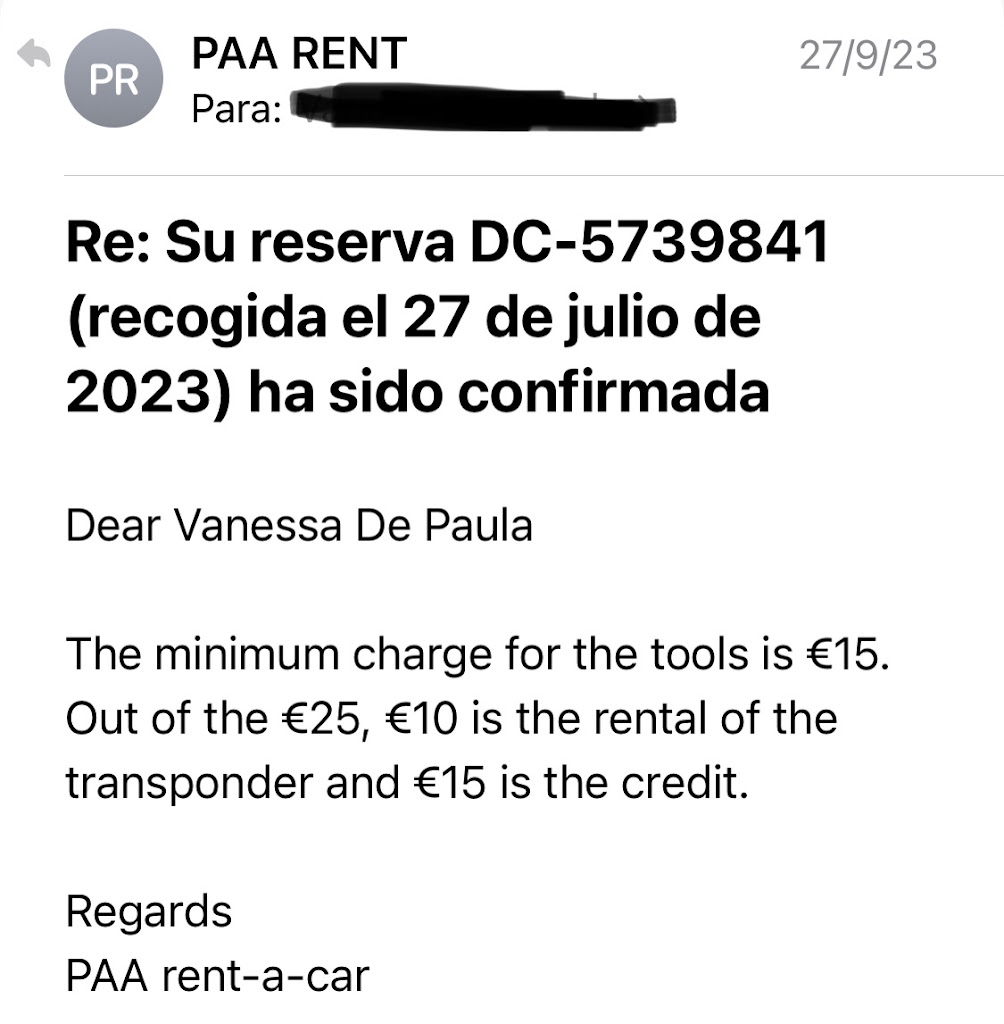Open the PR sender avatar

tap(113, 80)
